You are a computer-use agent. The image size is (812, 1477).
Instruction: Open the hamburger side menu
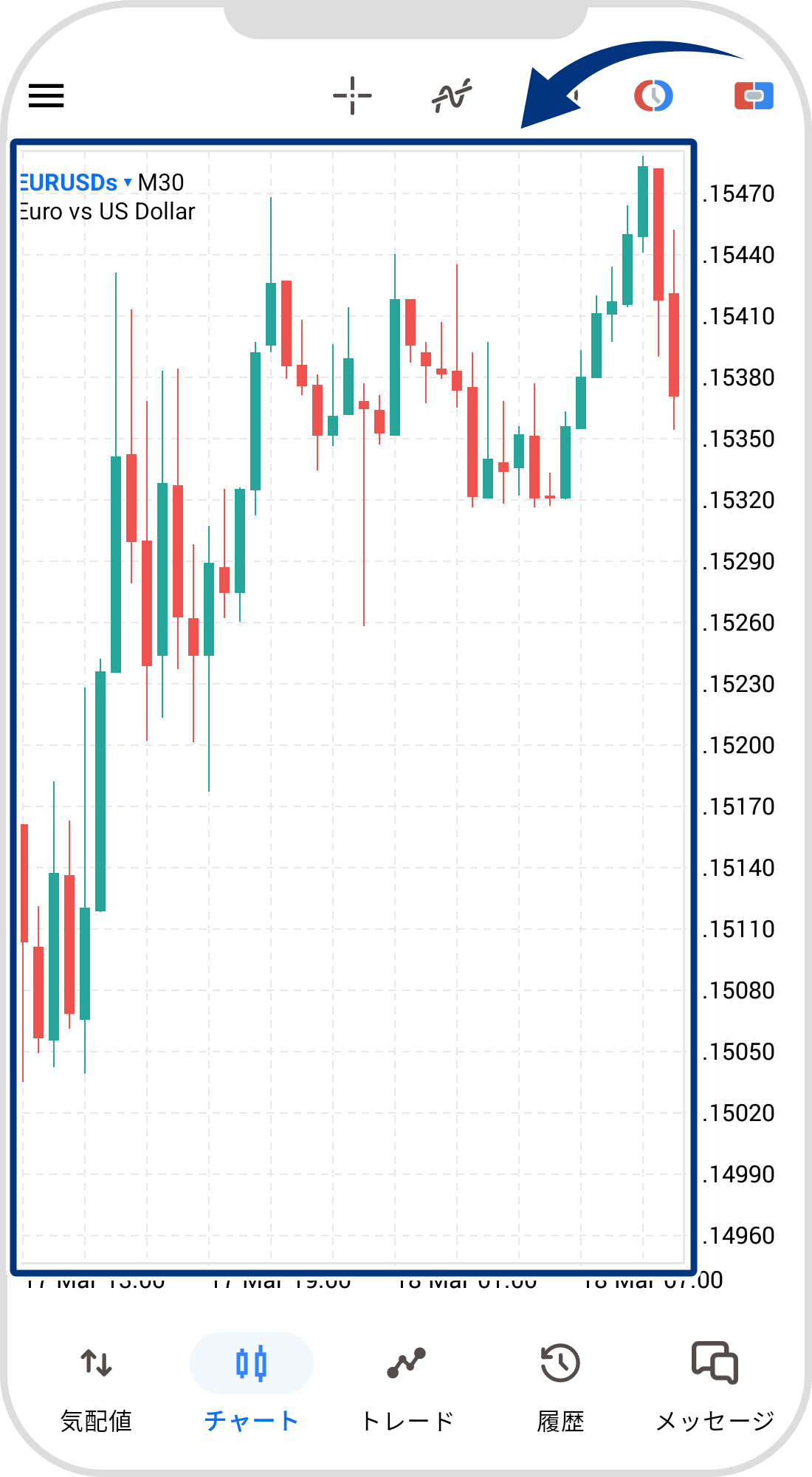(x=46, y=95)
